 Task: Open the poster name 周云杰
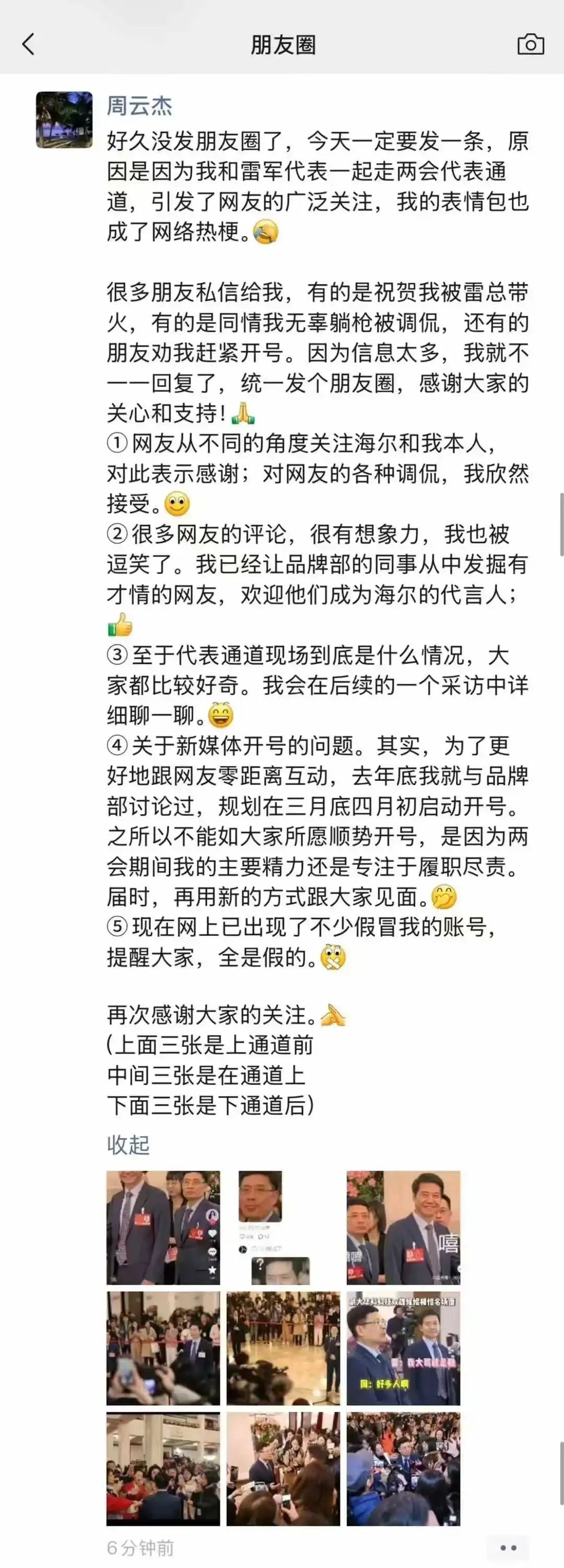tap(139, 106)
